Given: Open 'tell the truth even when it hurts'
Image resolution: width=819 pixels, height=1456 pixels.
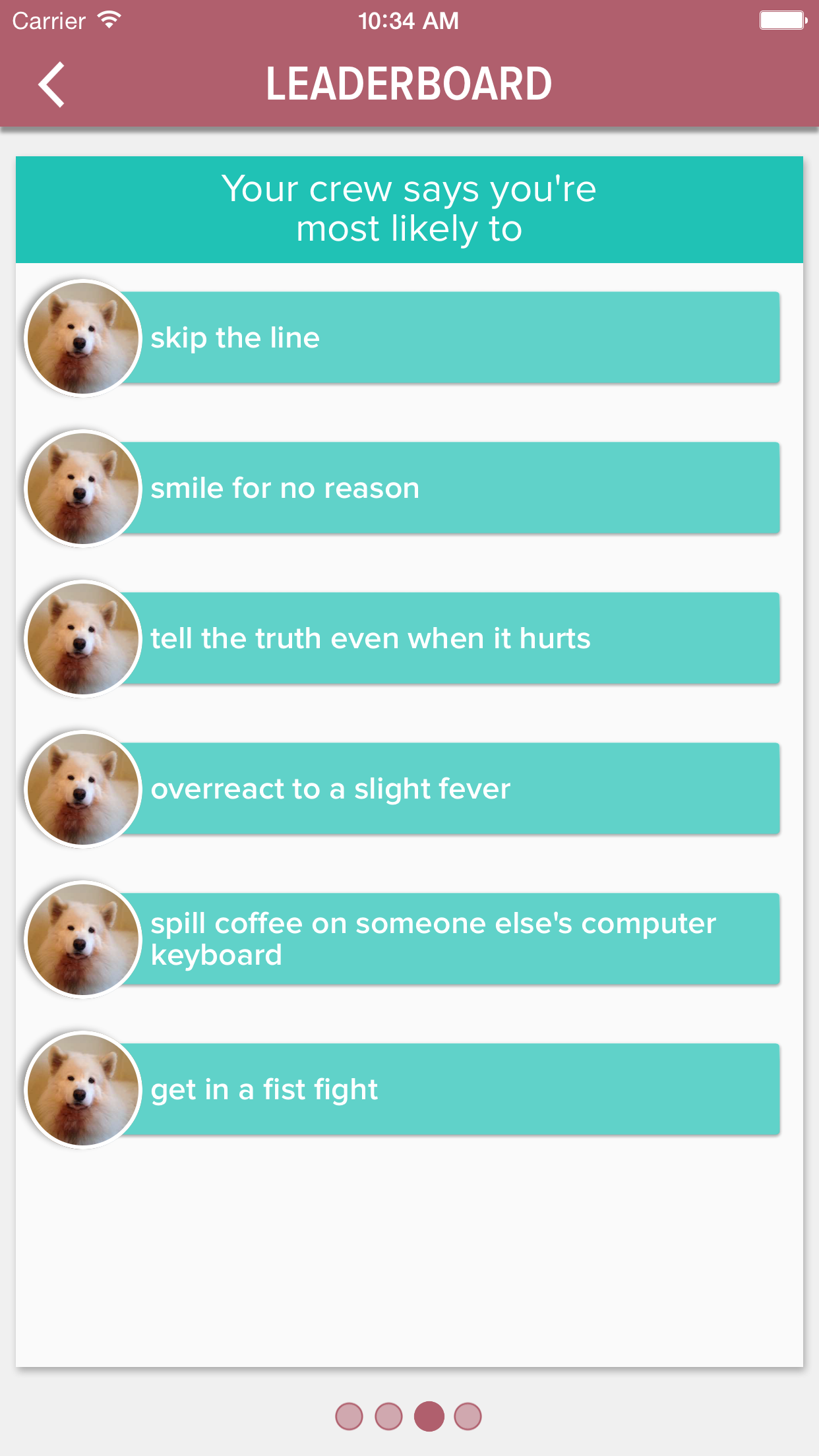Looking at the screenshot, I should (x=448, y=638).
